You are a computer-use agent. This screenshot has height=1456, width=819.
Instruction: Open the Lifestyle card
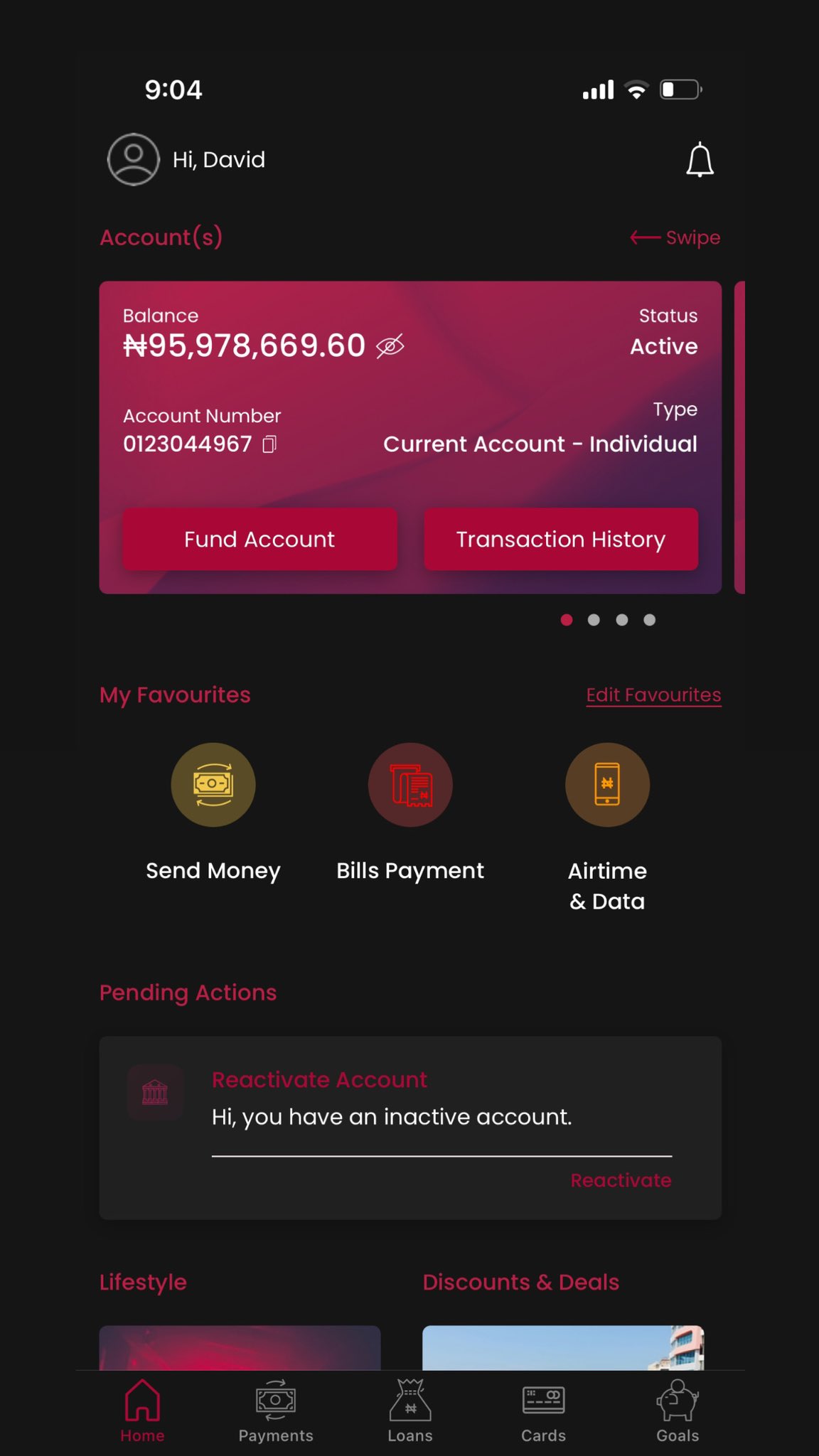coord(240,1348)
